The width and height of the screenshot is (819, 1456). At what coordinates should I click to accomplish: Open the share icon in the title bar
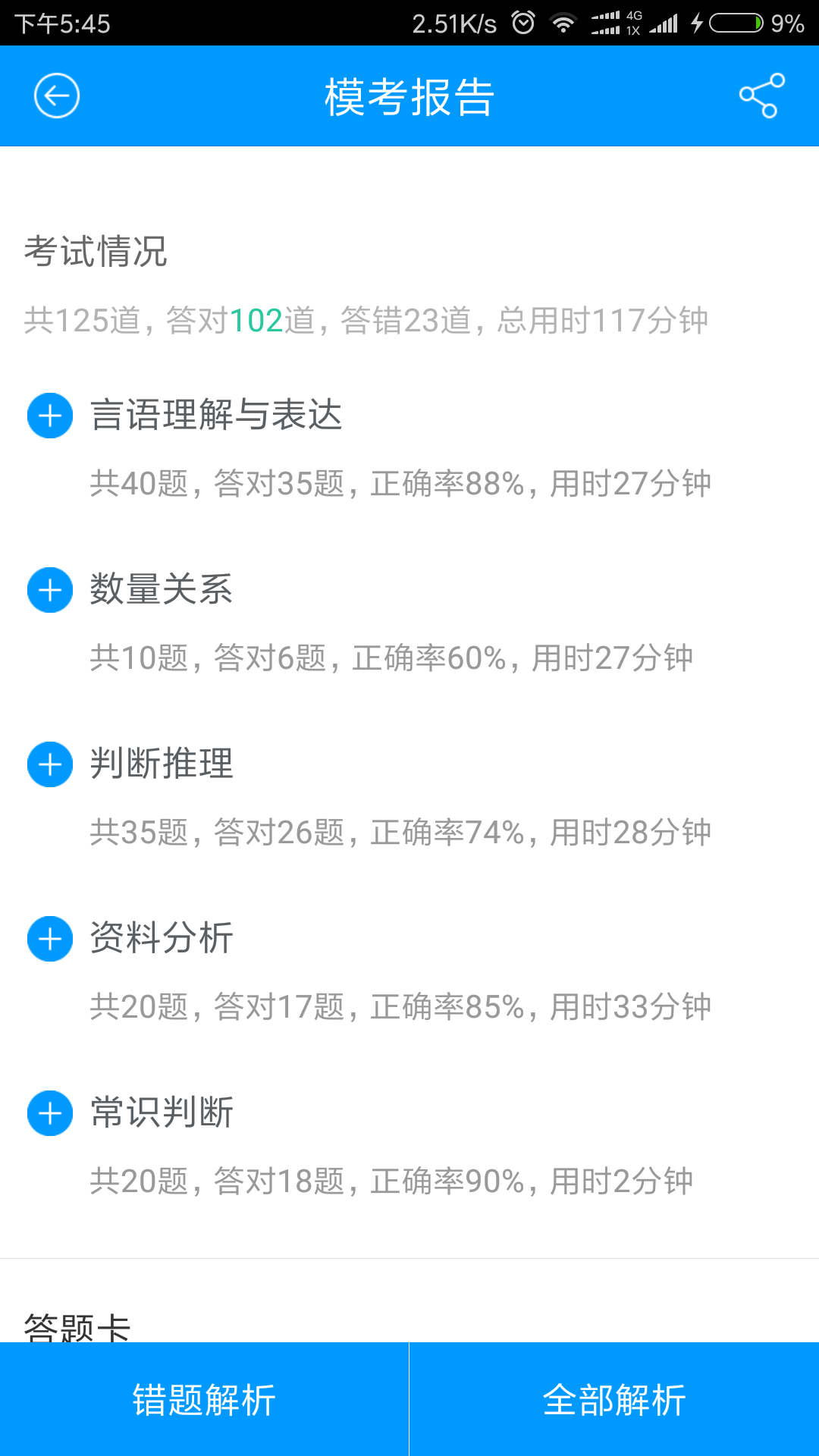tap(761, 96)
